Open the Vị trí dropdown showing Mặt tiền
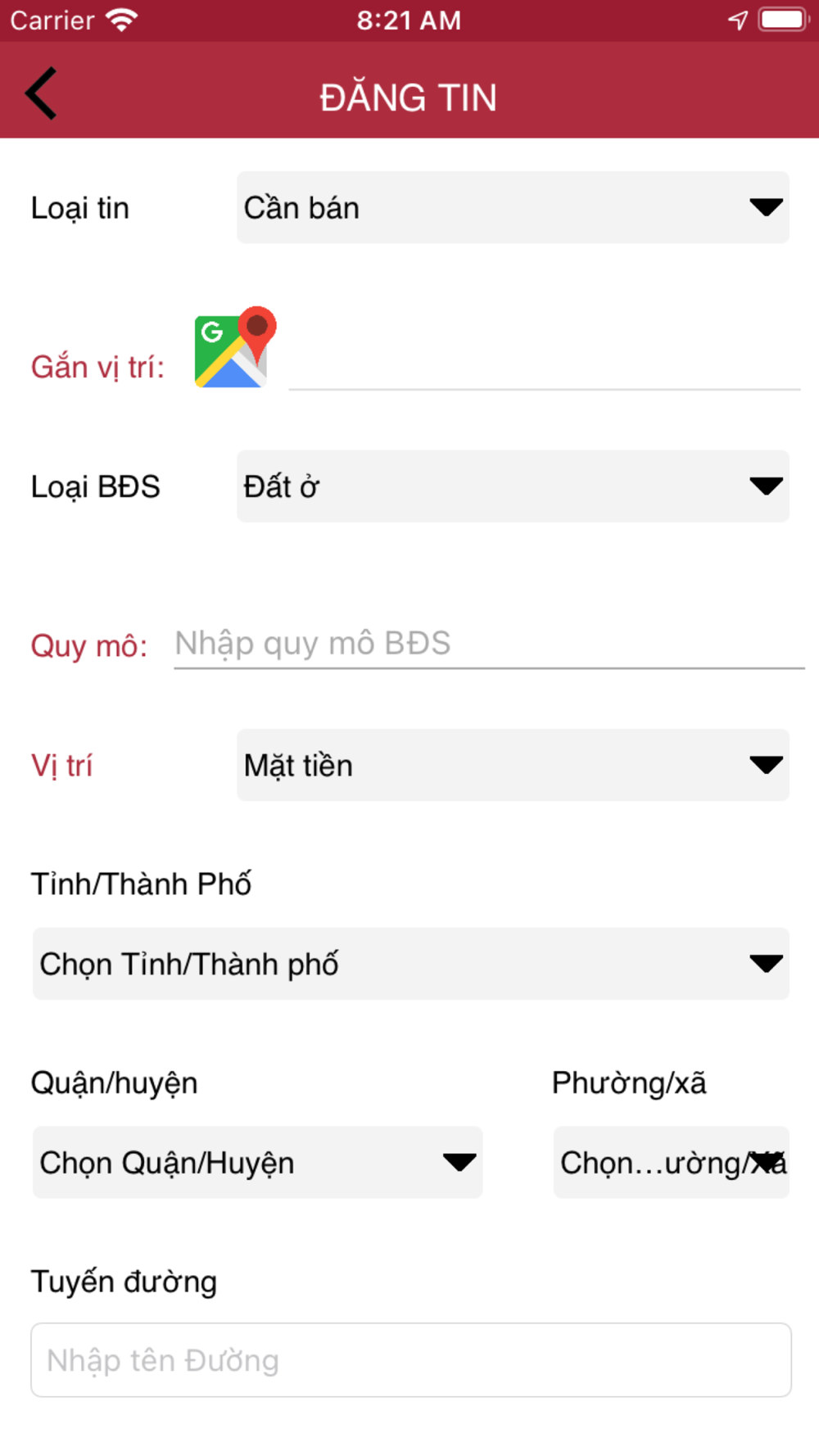 513,765
